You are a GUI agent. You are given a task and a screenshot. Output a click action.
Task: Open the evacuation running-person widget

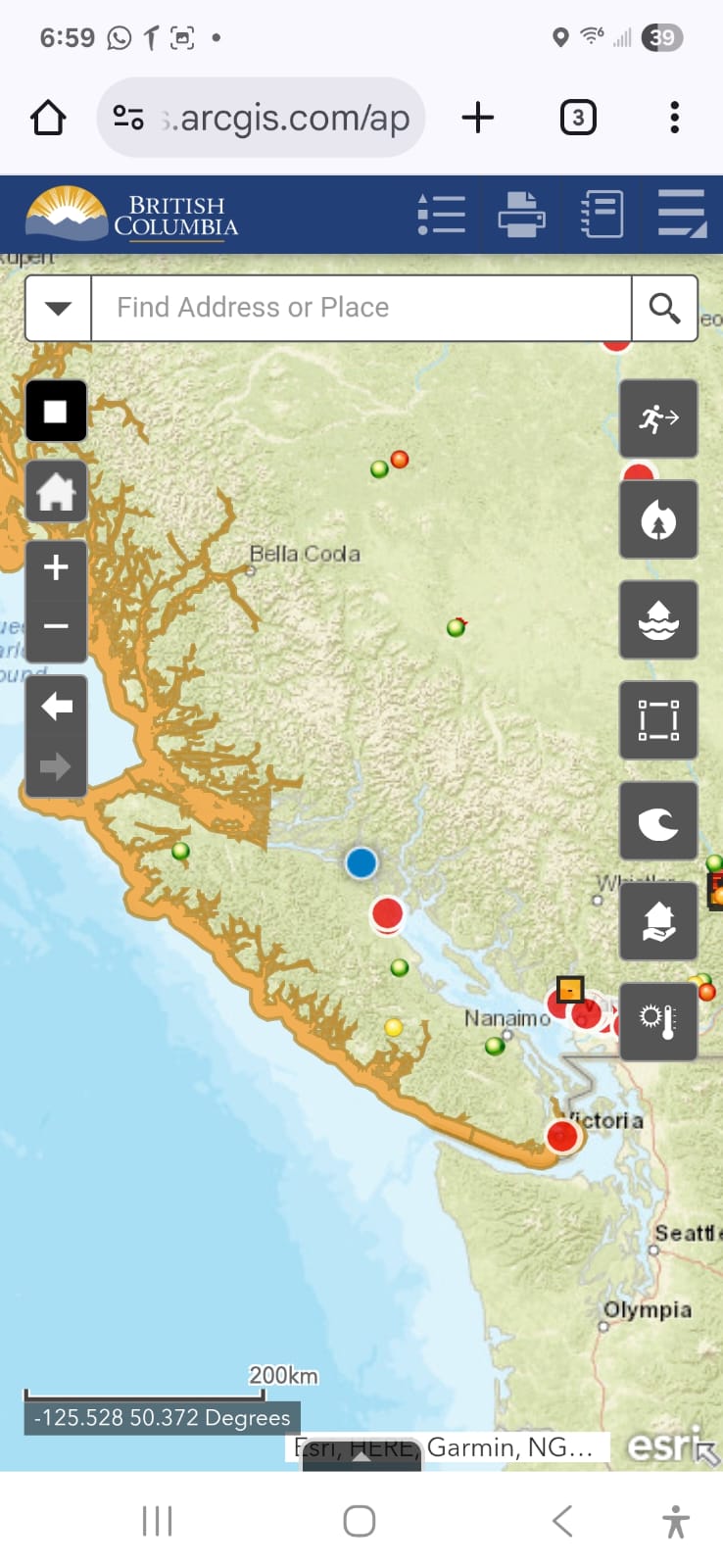click(658, 418)
